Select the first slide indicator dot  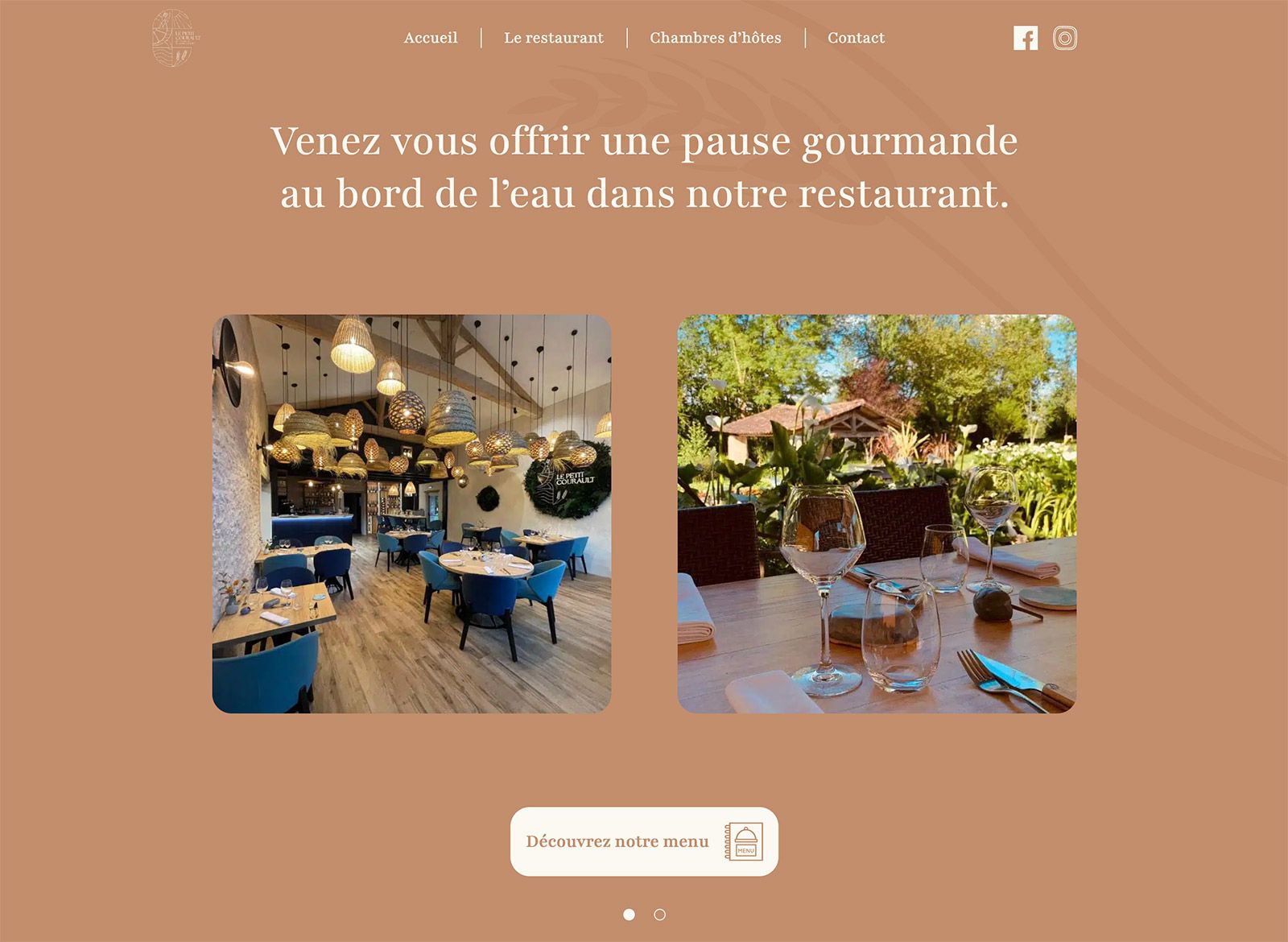[629, 915]
